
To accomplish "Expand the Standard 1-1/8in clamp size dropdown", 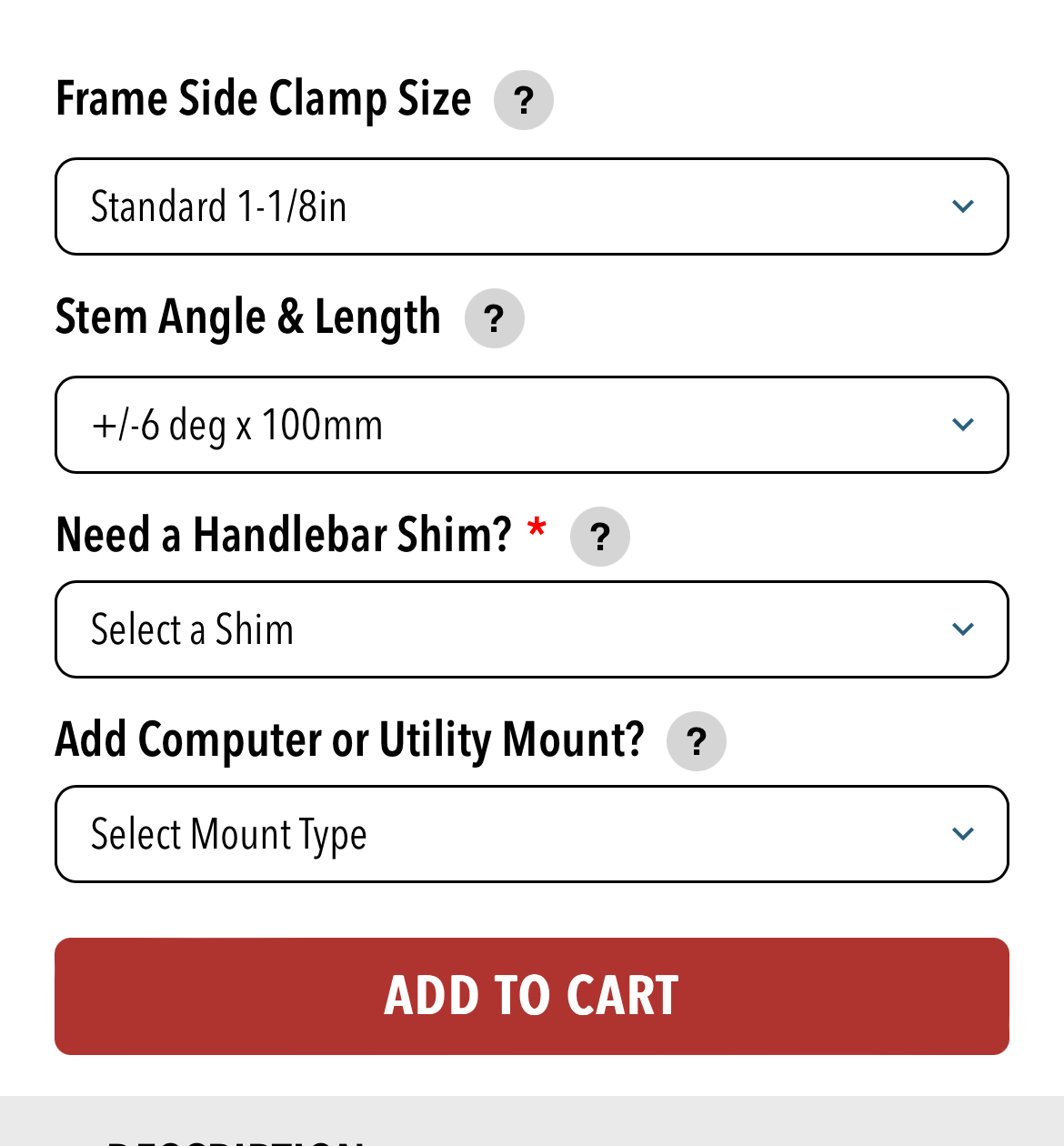I will (531, 206).
